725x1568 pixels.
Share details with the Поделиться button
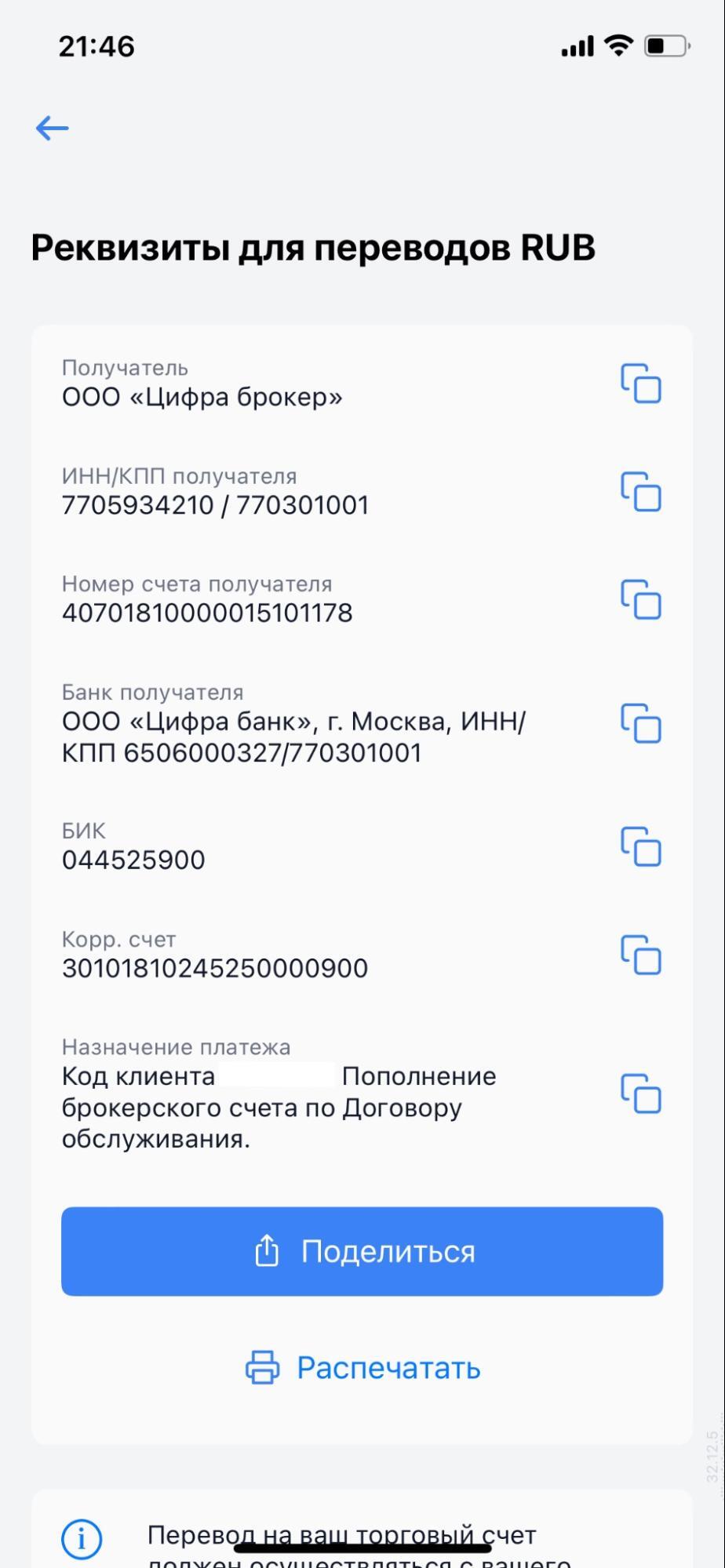362,1251
